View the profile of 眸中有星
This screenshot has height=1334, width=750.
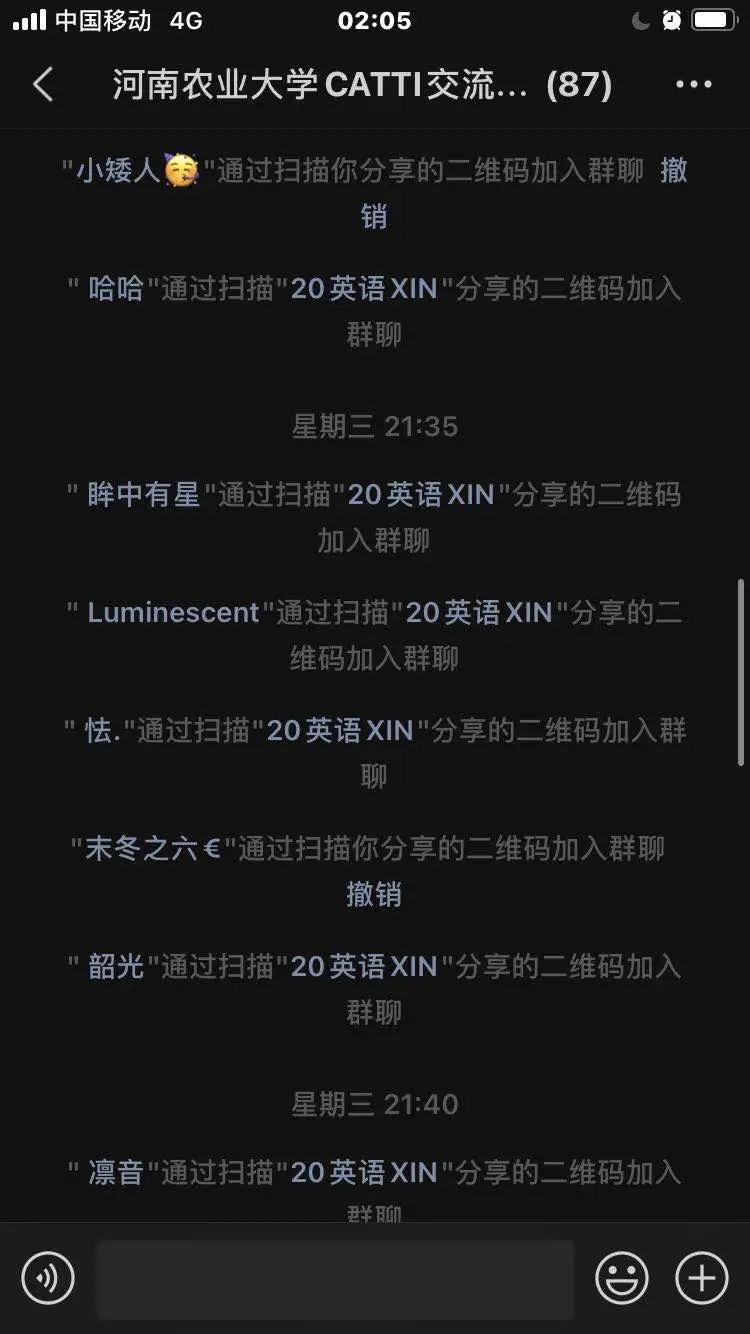tap(144, 494)
